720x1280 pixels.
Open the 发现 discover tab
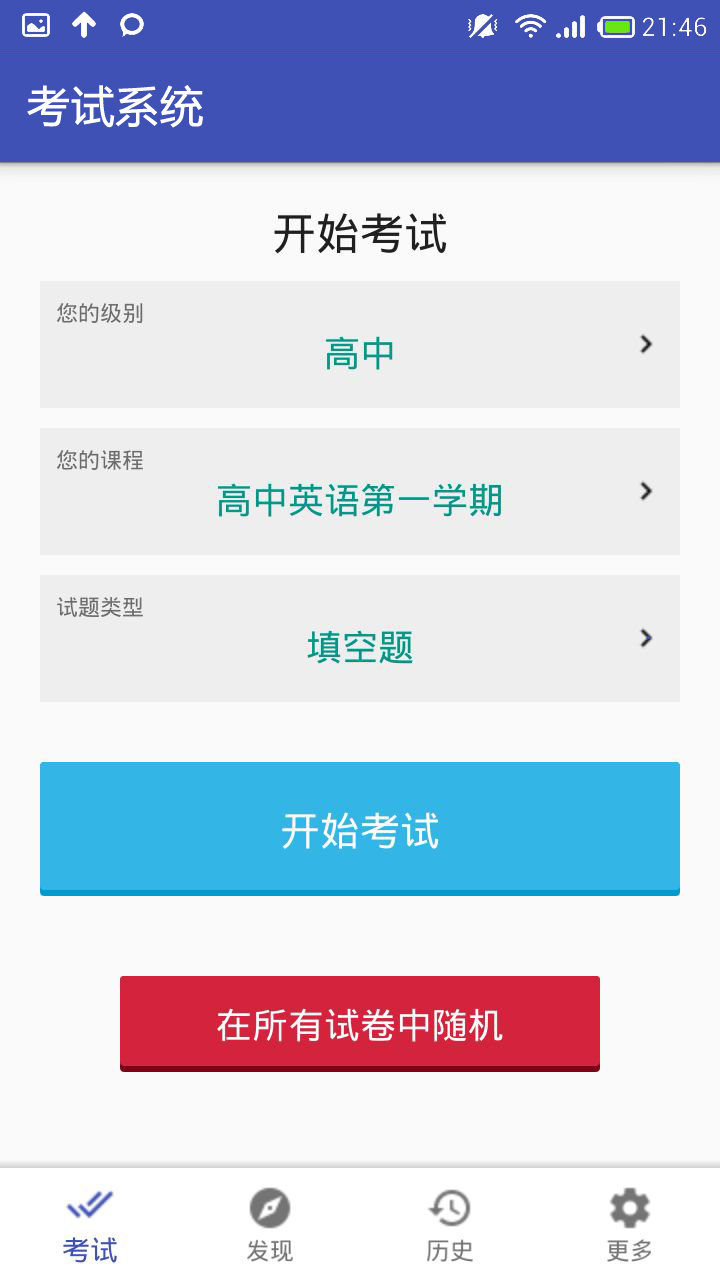pyautogui.click(x=270, y=1225)
